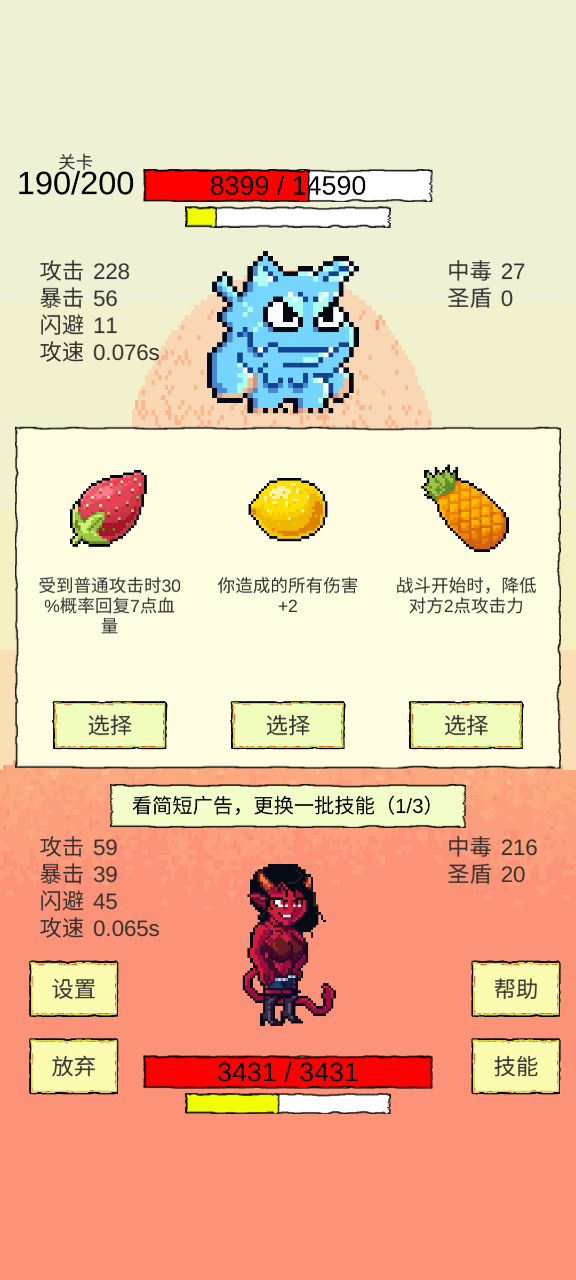
Task: Select the lemon skill for +2 damage
Action: 288,725
